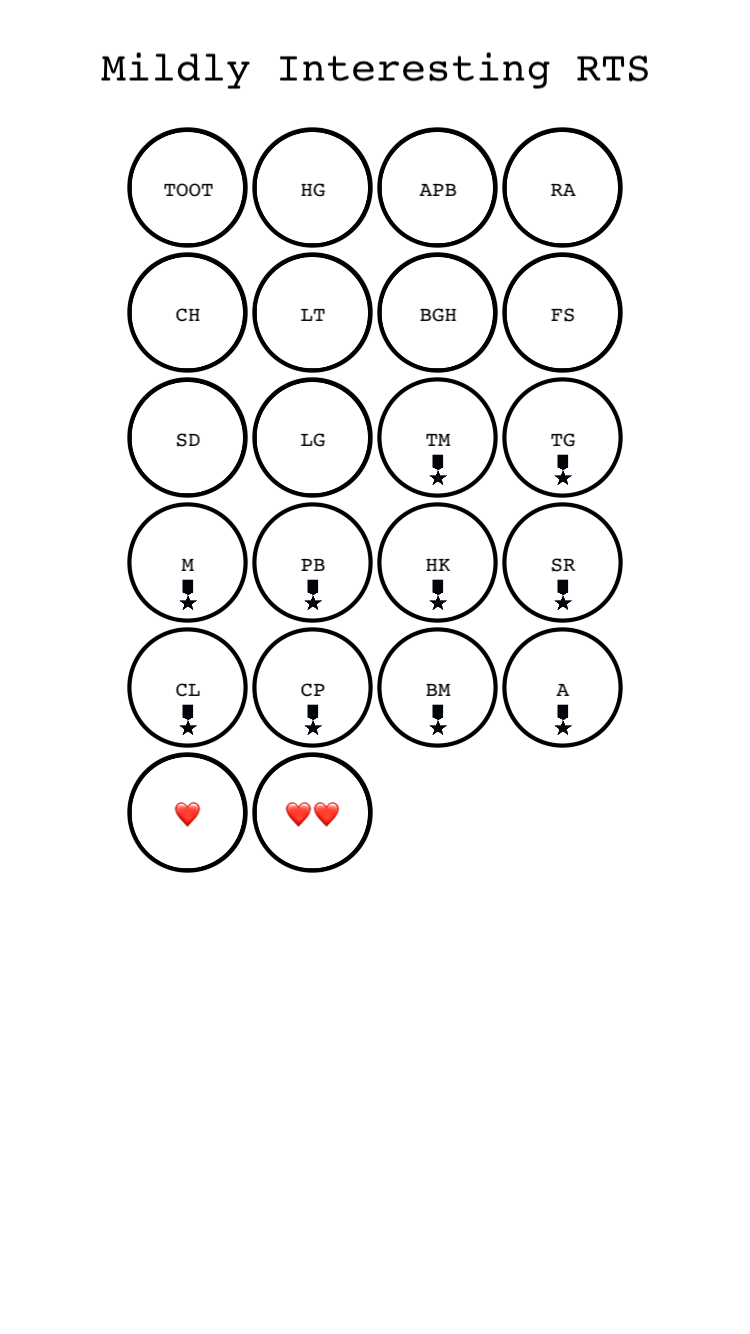Select the FS circle
750x1334 pixels.
[x=563, y=313]
